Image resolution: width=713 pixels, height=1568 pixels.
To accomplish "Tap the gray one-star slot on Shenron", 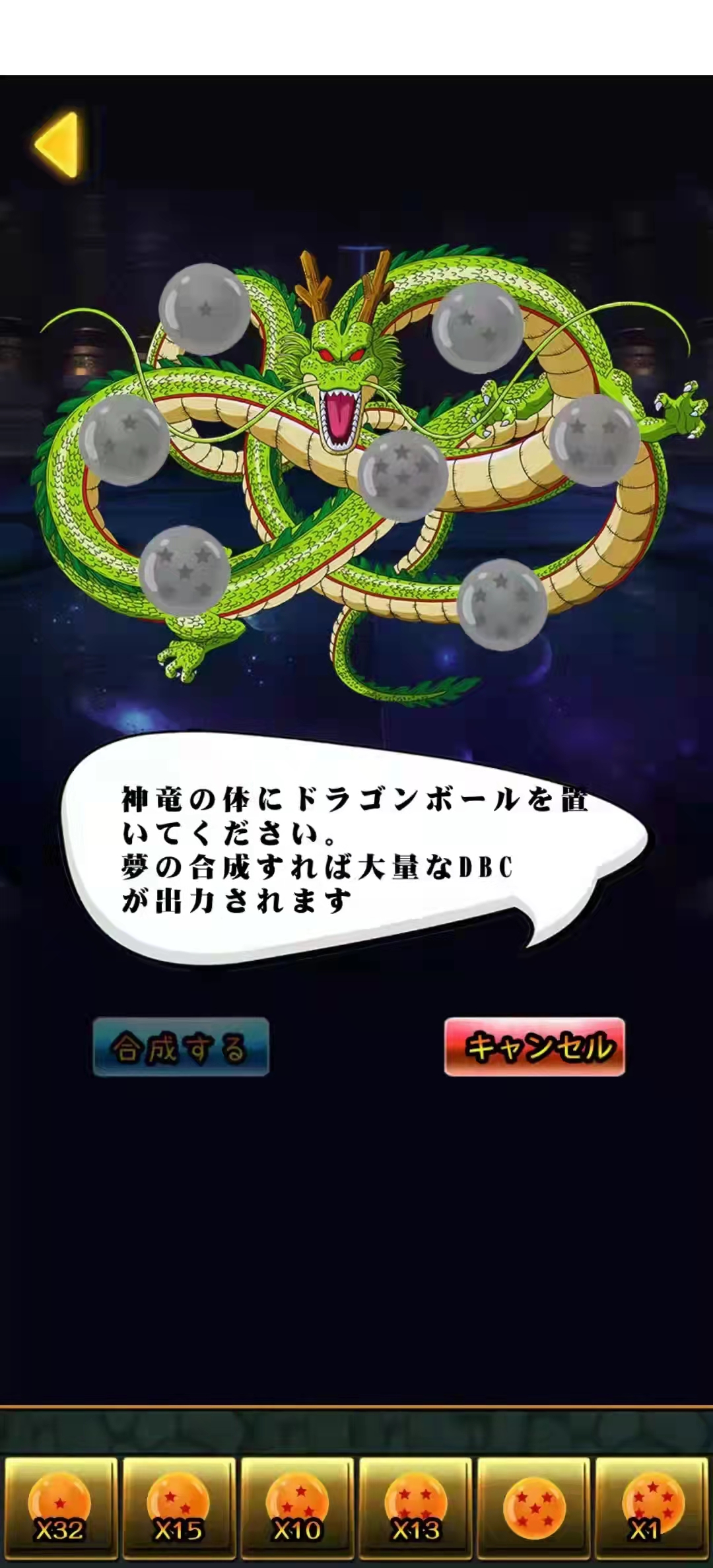I will pyautogui.click(x=205, y=309).
